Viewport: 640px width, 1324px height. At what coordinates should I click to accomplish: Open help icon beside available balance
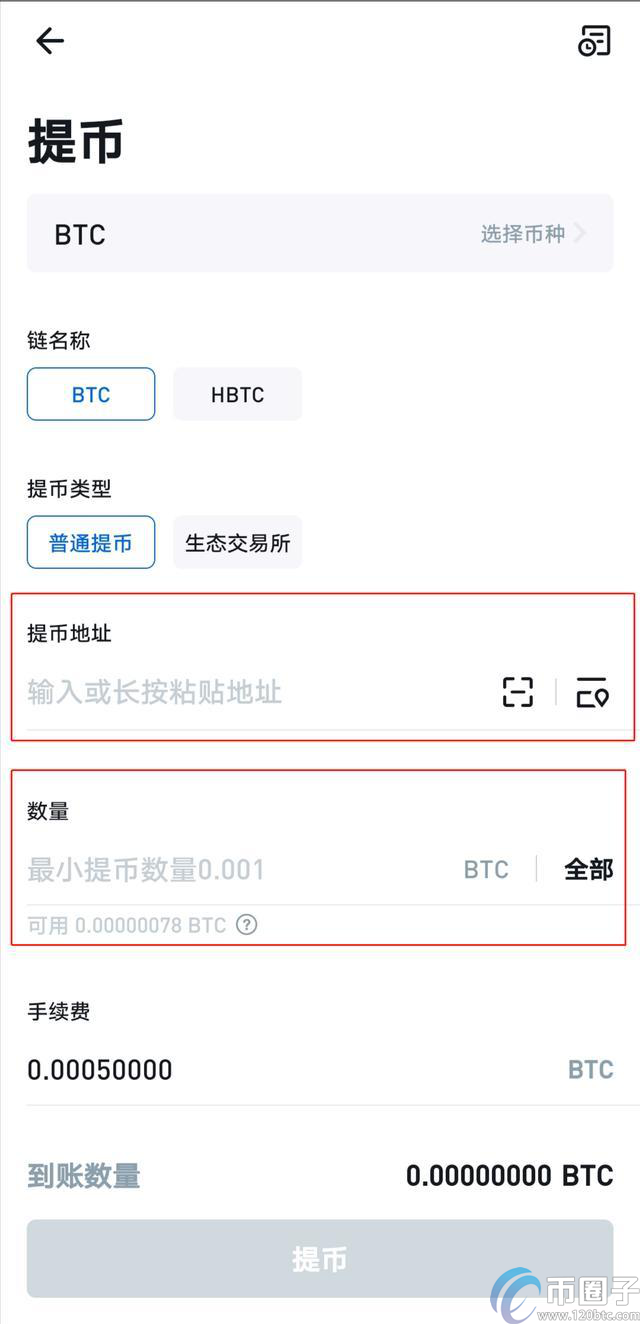pos(247,925)
